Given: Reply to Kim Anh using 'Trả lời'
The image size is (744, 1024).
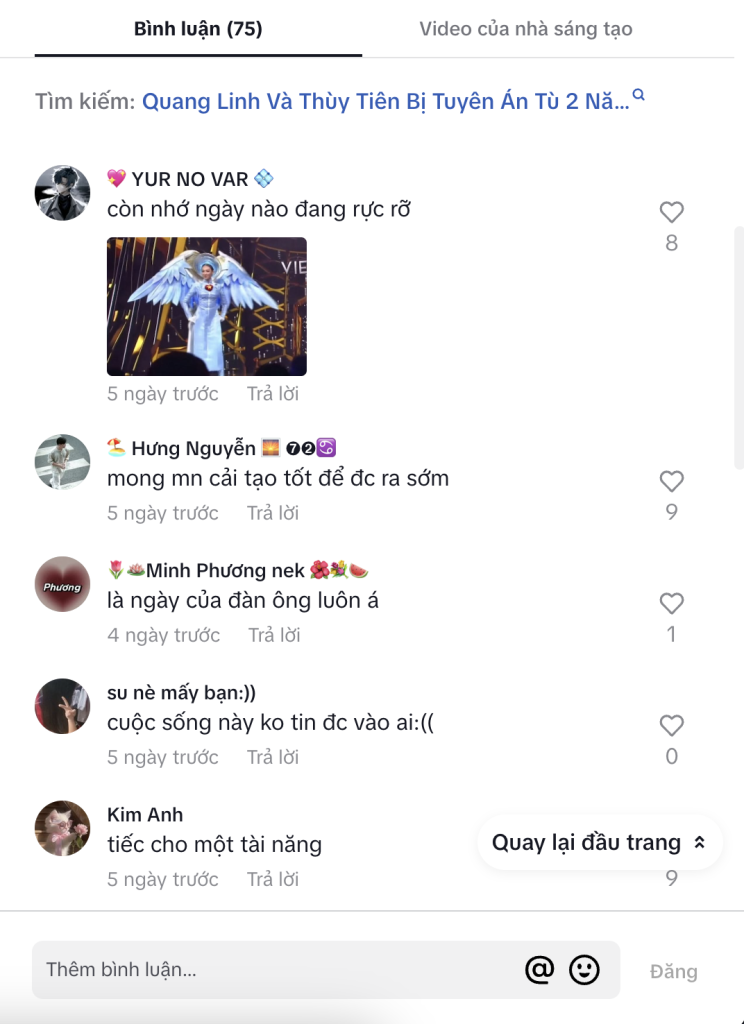Looking at the screenshot, I should [272, 879].
